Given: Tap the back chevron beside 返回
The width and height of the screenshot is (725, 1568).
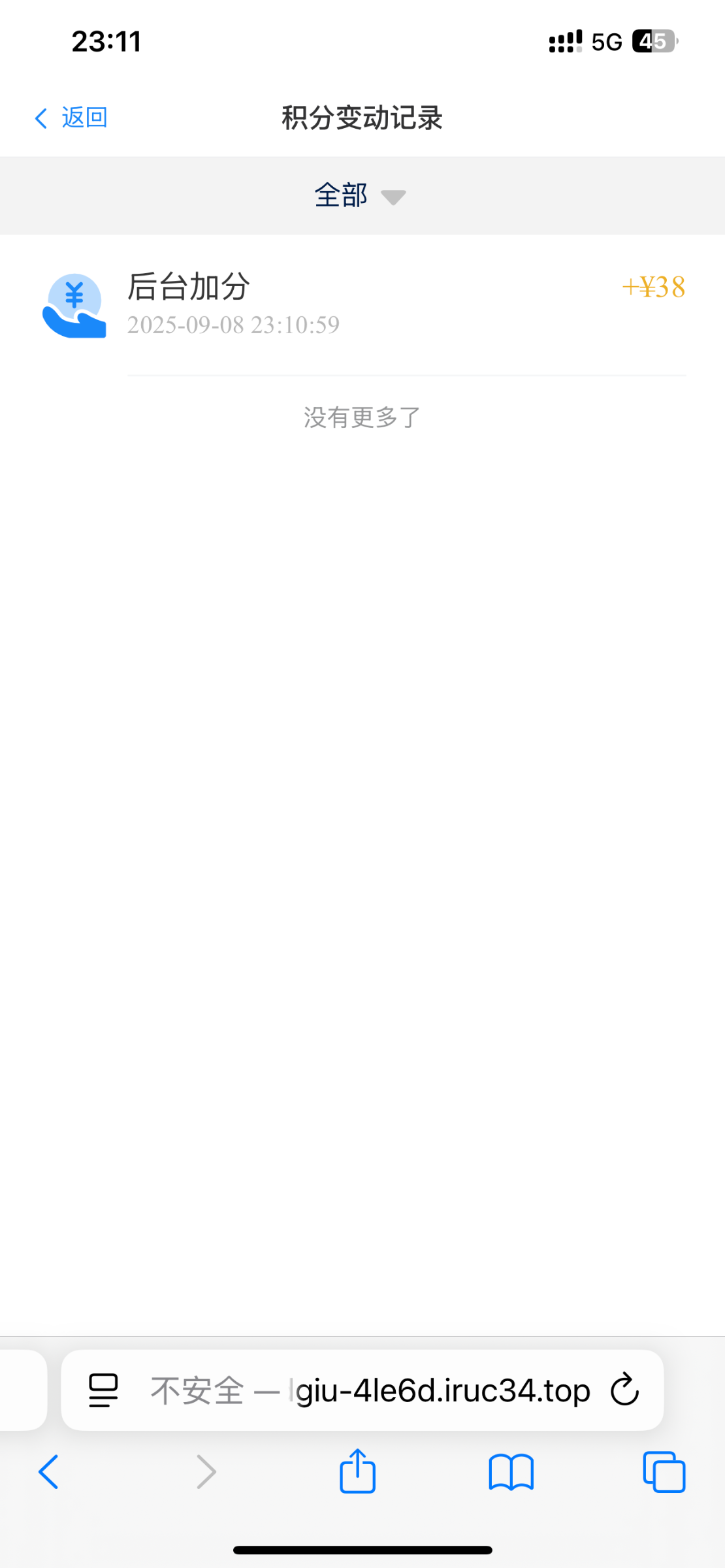Looking at the screenshot, I should point(40,118).
